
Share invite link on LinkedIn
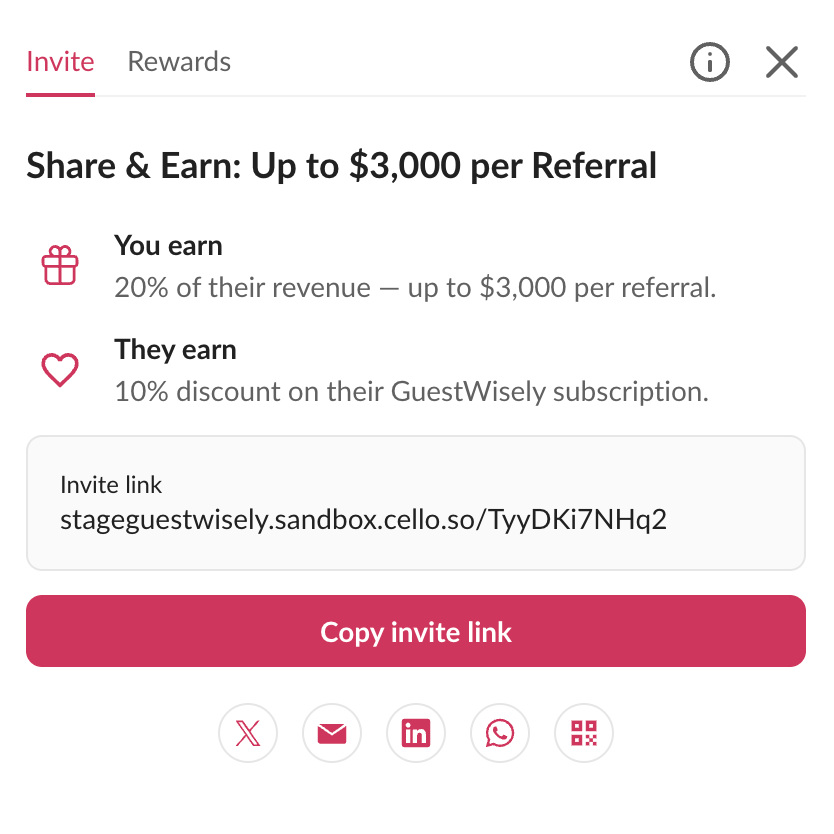416,734
